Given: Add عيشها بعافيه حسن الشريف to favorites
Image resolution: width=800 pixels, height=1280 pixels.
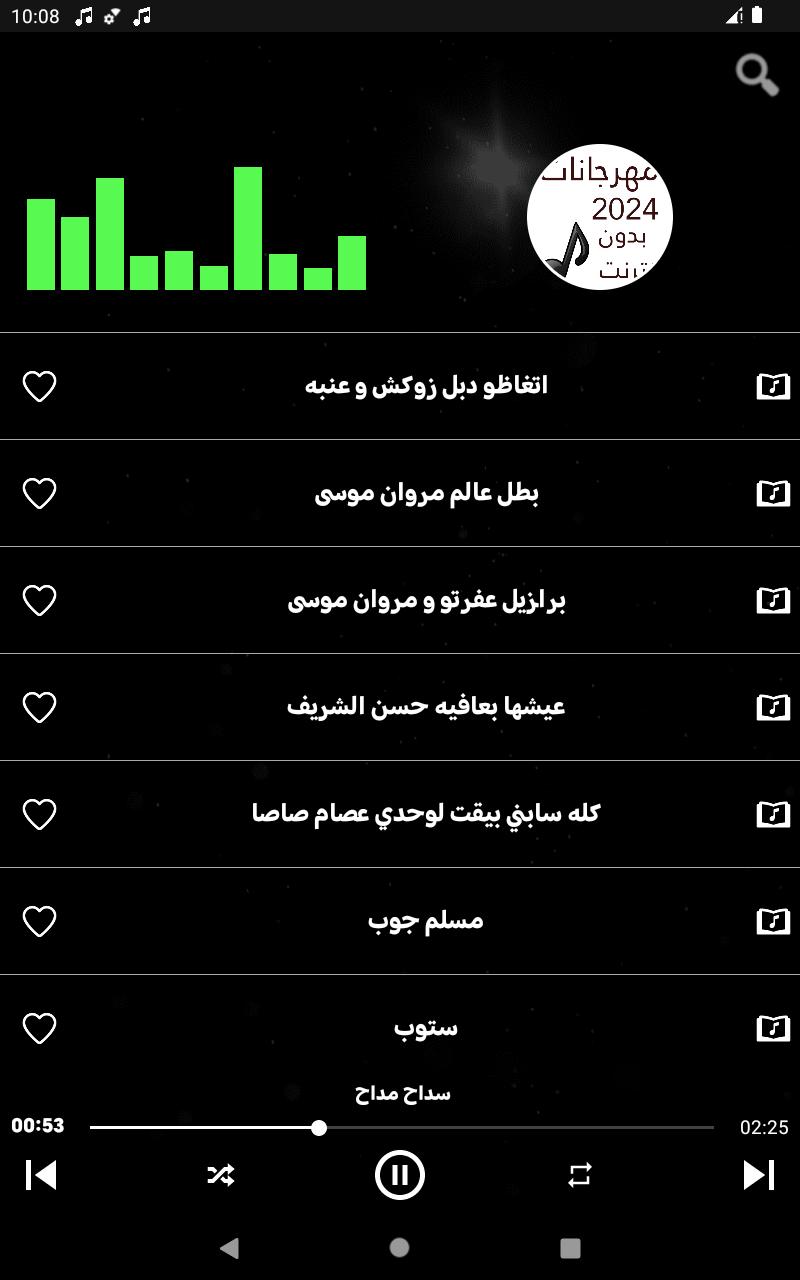Looking at the screenshot, I should click(40, 707).
